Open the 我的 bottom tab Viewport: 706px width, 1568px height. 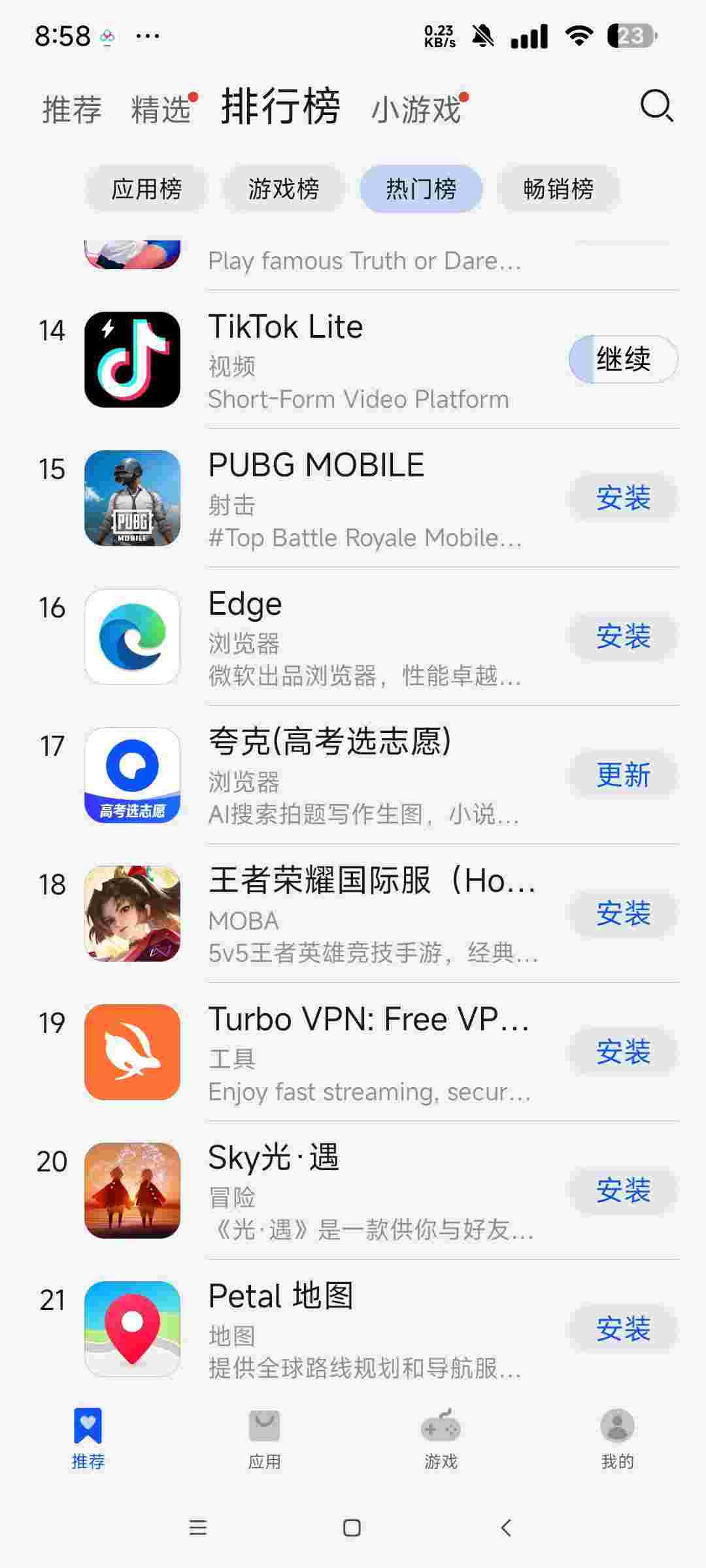(x=617, y=1439)
